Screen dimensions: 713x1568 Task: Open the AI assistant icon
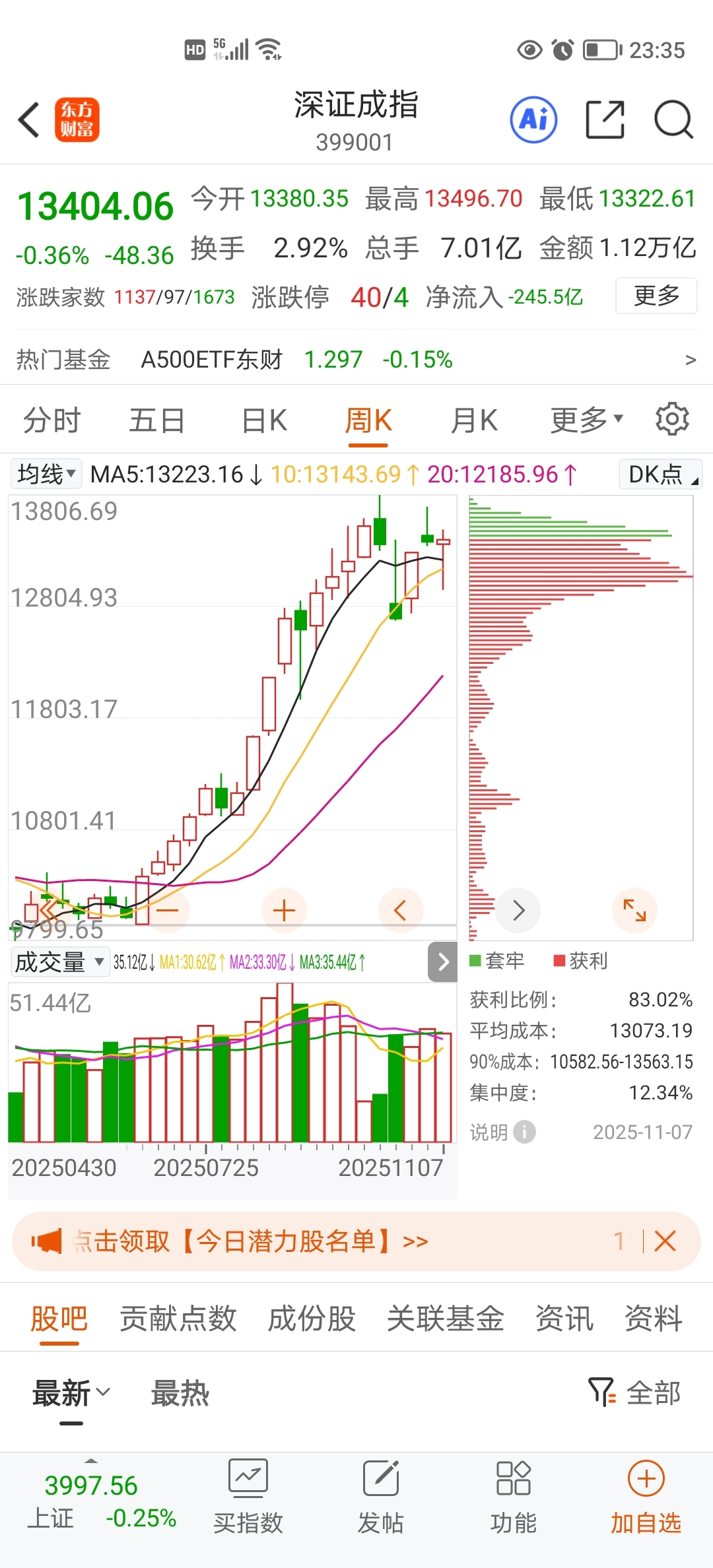(x=533, y=120)
